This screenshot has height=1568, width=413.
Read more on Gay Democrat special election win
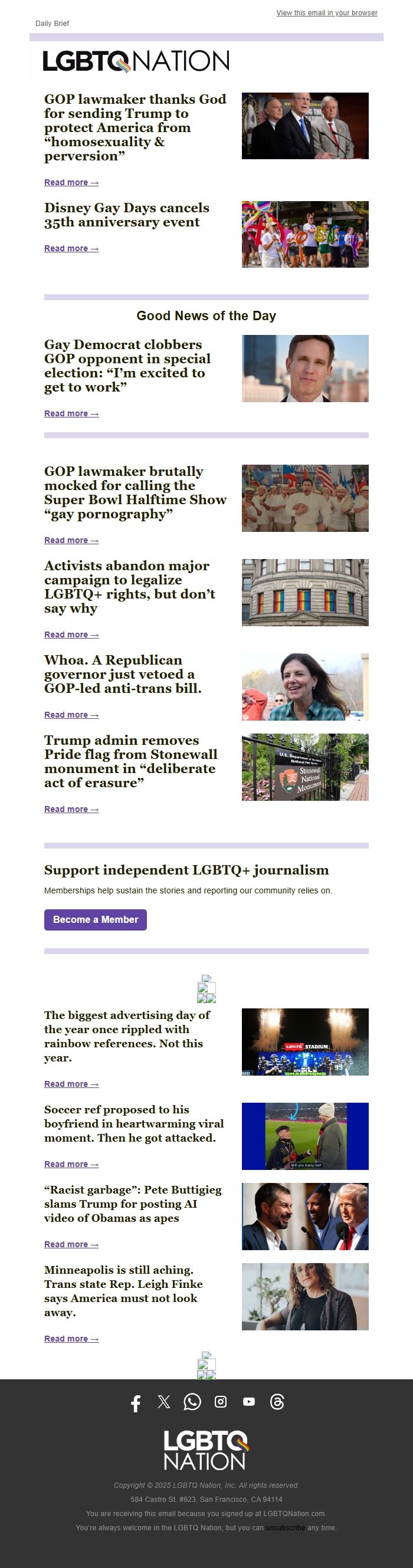click(71, 413)
